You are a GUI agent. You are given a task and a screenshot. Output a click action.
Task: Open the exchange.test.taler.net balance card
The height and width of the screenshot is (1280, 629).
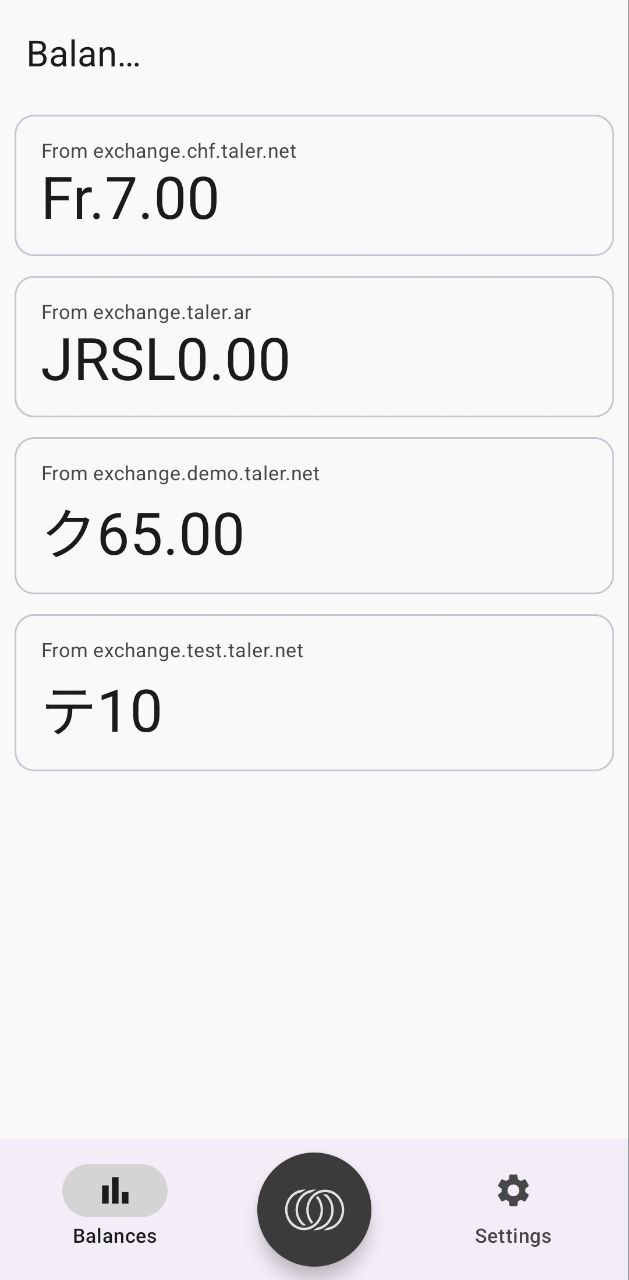[314, 693]
